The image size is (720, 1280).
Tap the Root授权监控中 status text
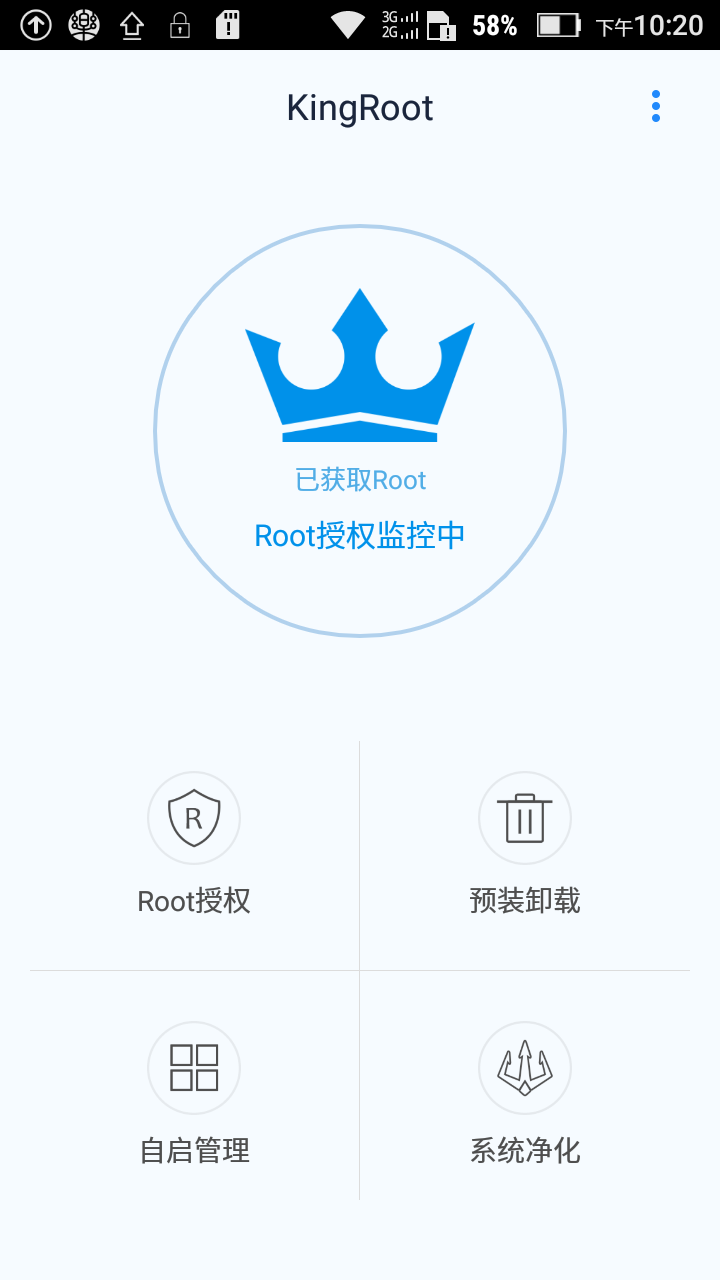click(358, 536)
